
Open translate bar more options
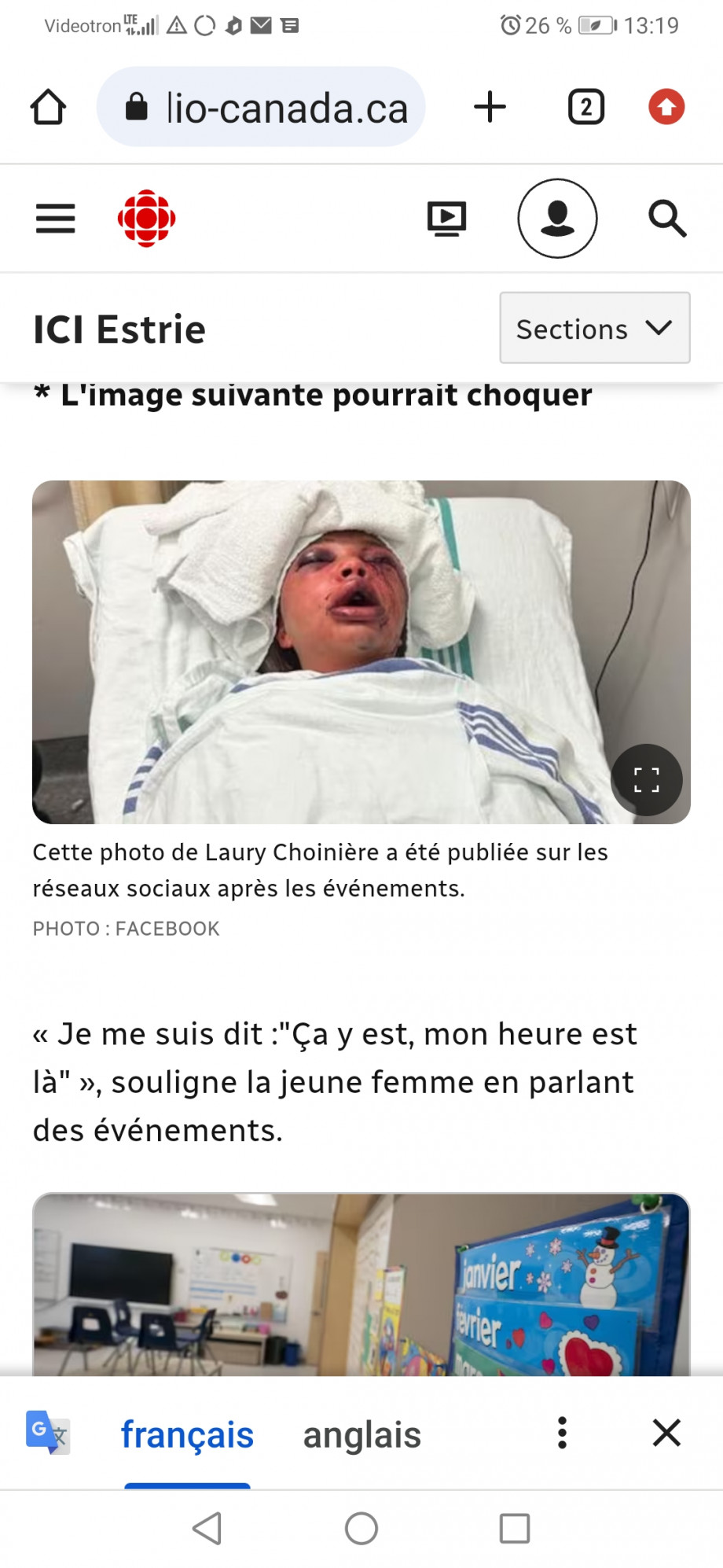562,1433
